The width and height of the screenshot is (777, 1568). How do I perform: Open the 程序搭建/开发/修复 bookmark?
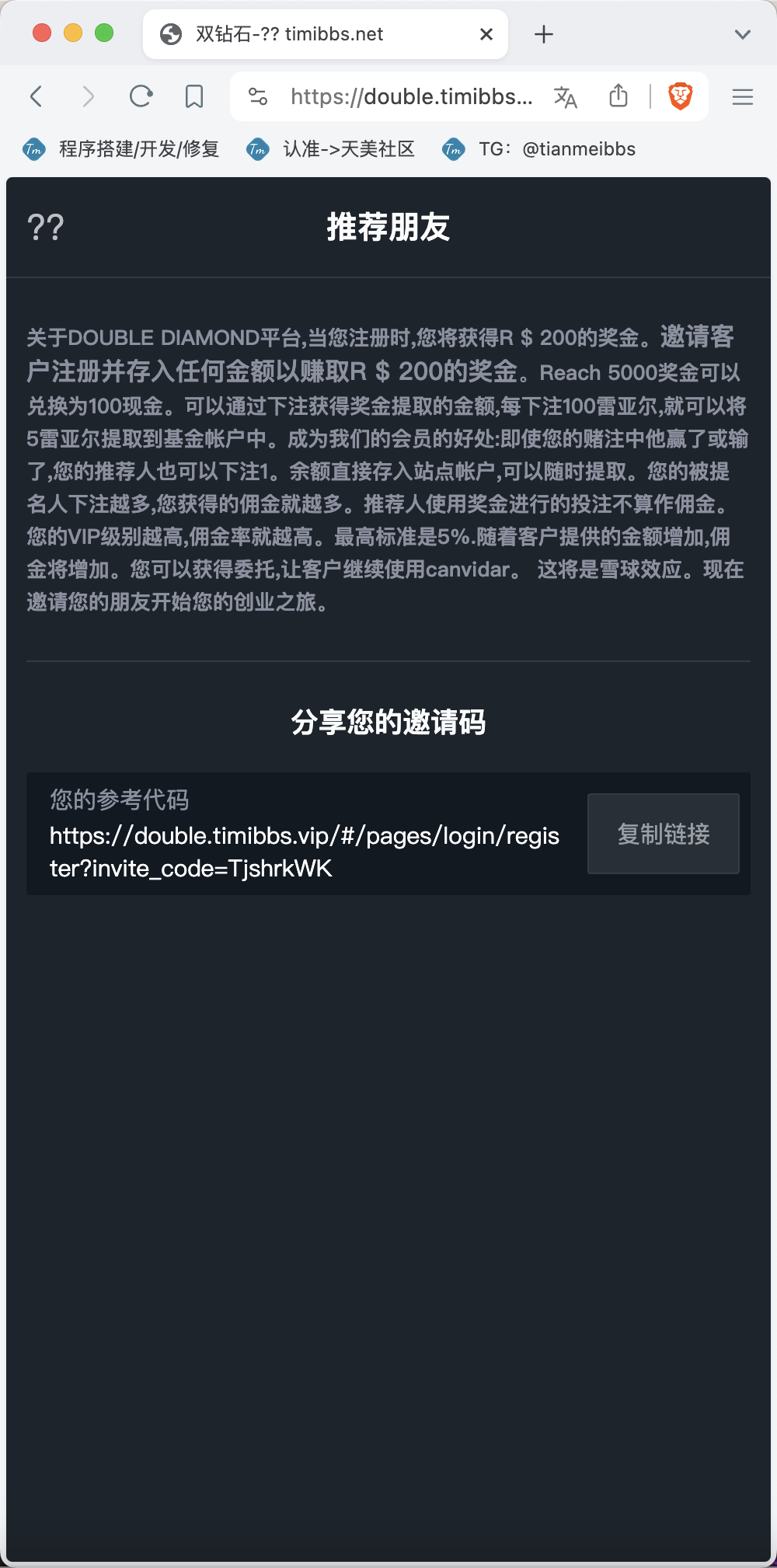[121, 149]
